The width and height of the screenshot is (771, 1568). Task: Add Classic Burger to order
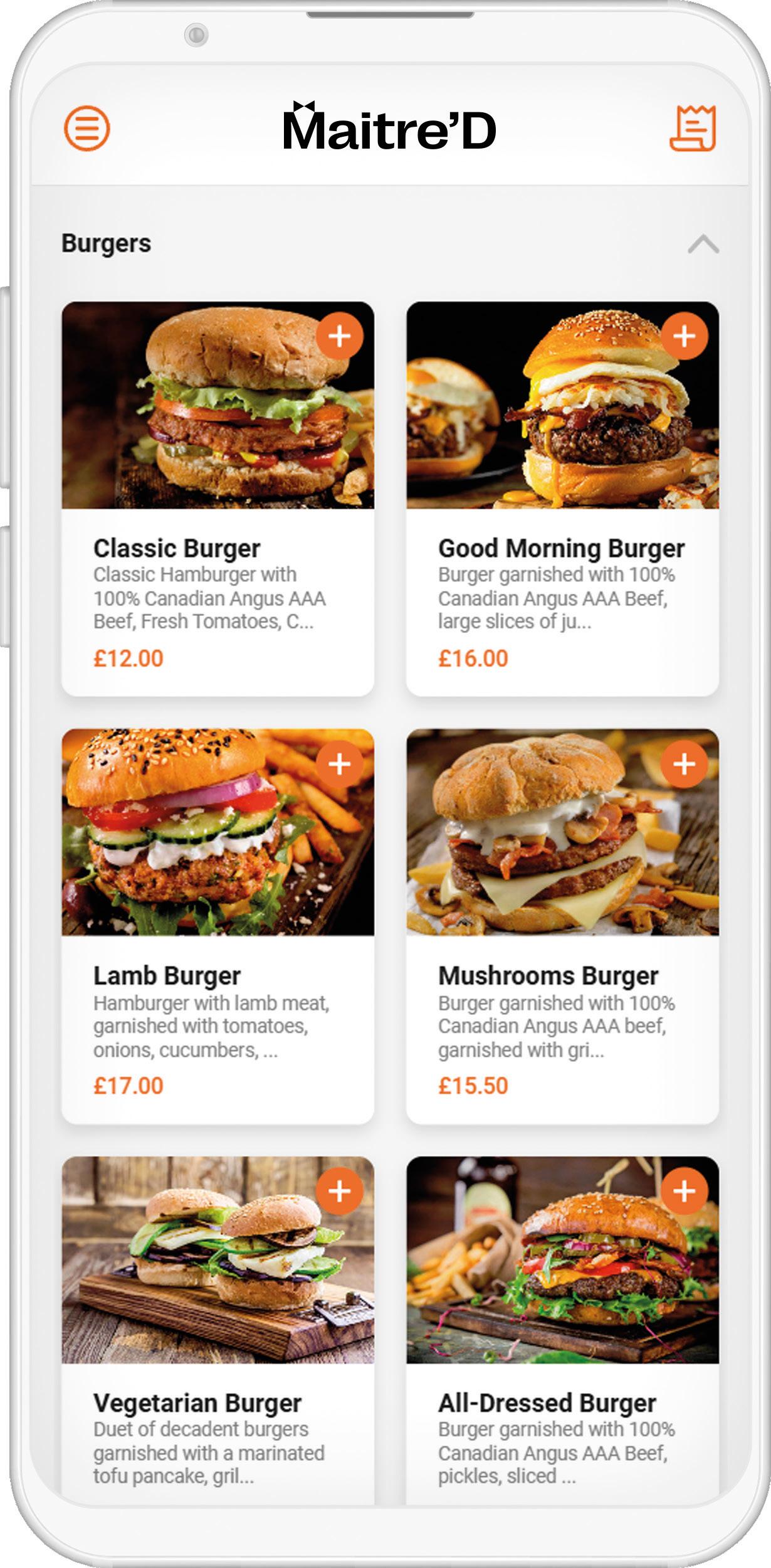(339, 336)
